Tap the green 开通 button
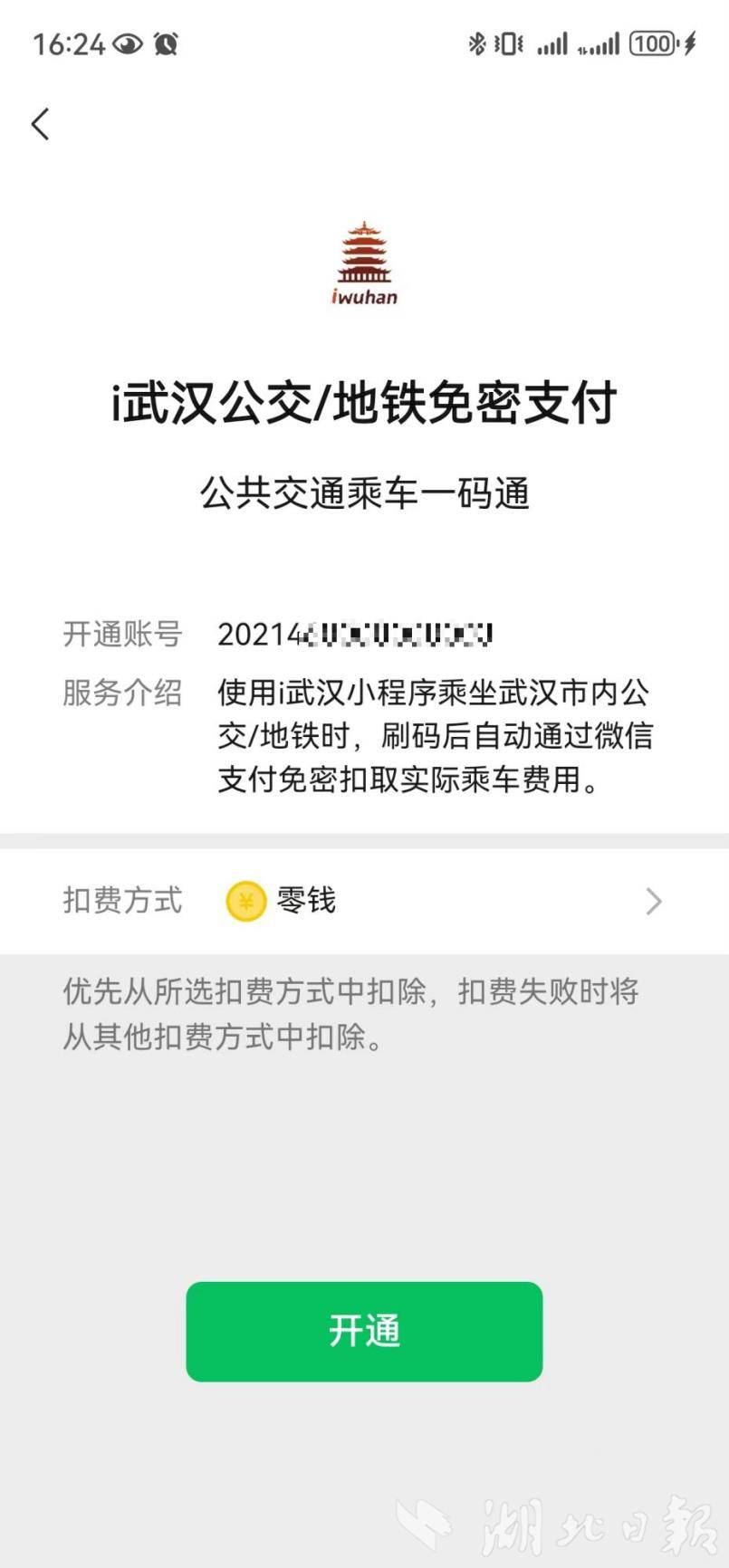The height and width of the screenshot is (1568, 729). click(x=364, y=1331)
